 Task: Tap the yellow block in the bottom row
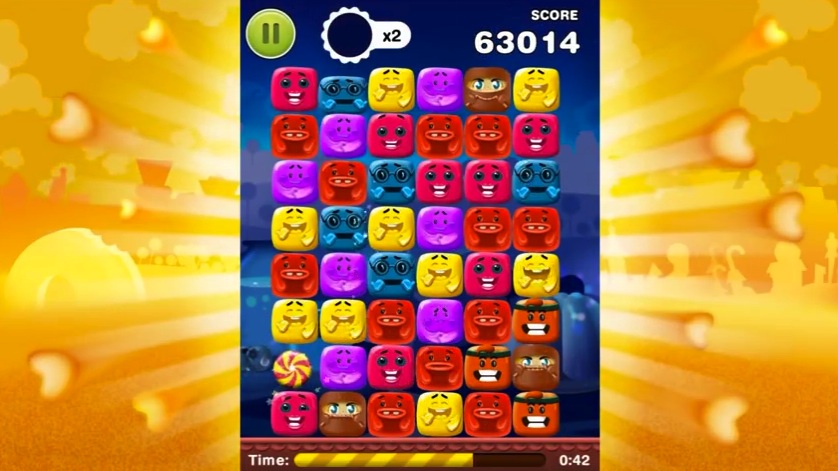[x=439, y=412]
